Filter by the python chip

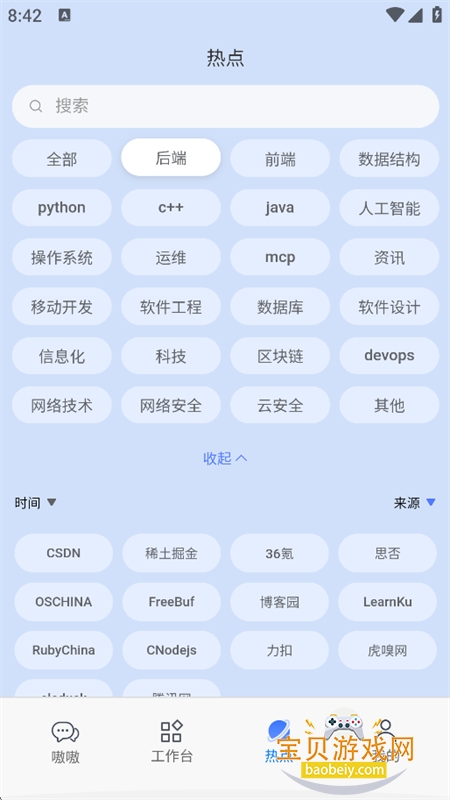pos(62,208)
